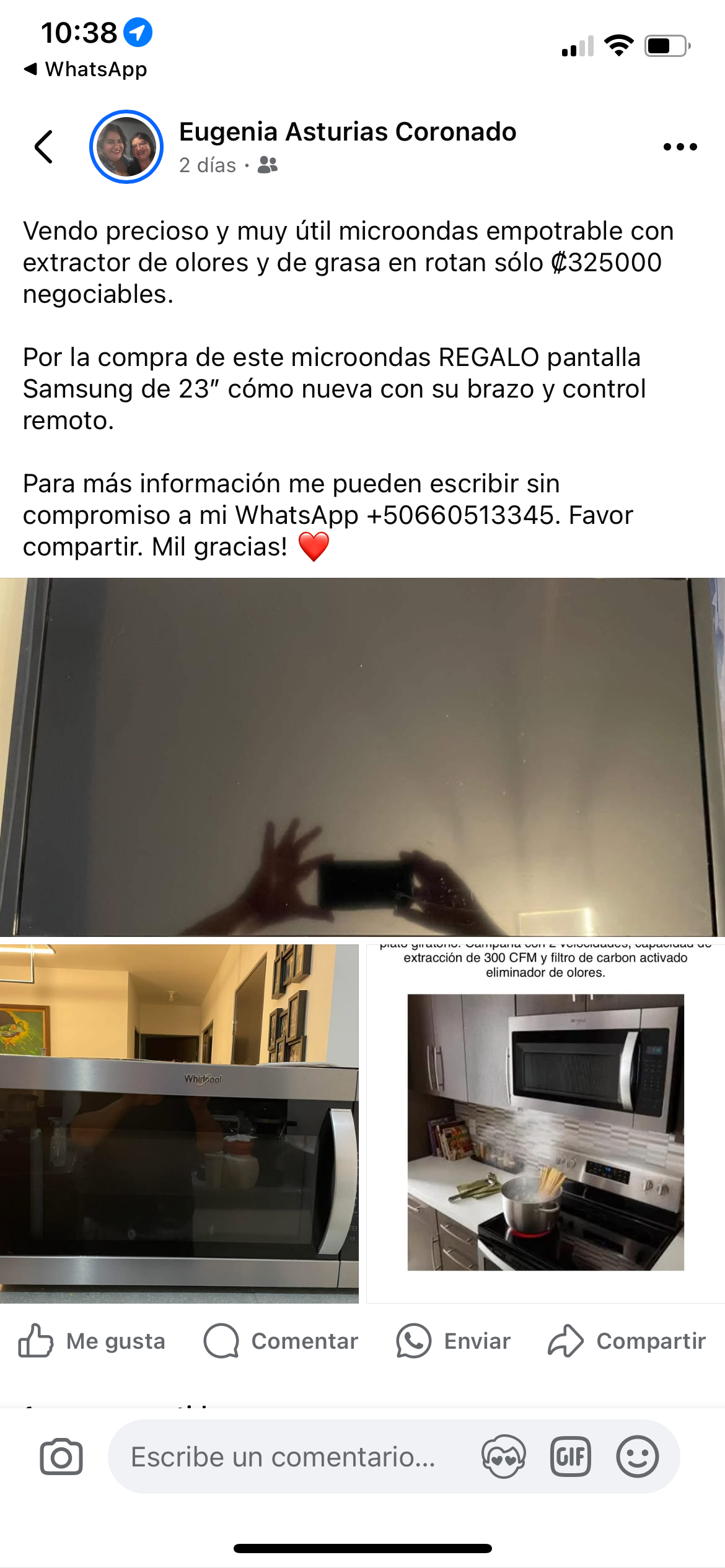Open the emoji smiley picker
This screenshot has width=725, height=1568.
pyautogui.click(x=637, y=1457)
